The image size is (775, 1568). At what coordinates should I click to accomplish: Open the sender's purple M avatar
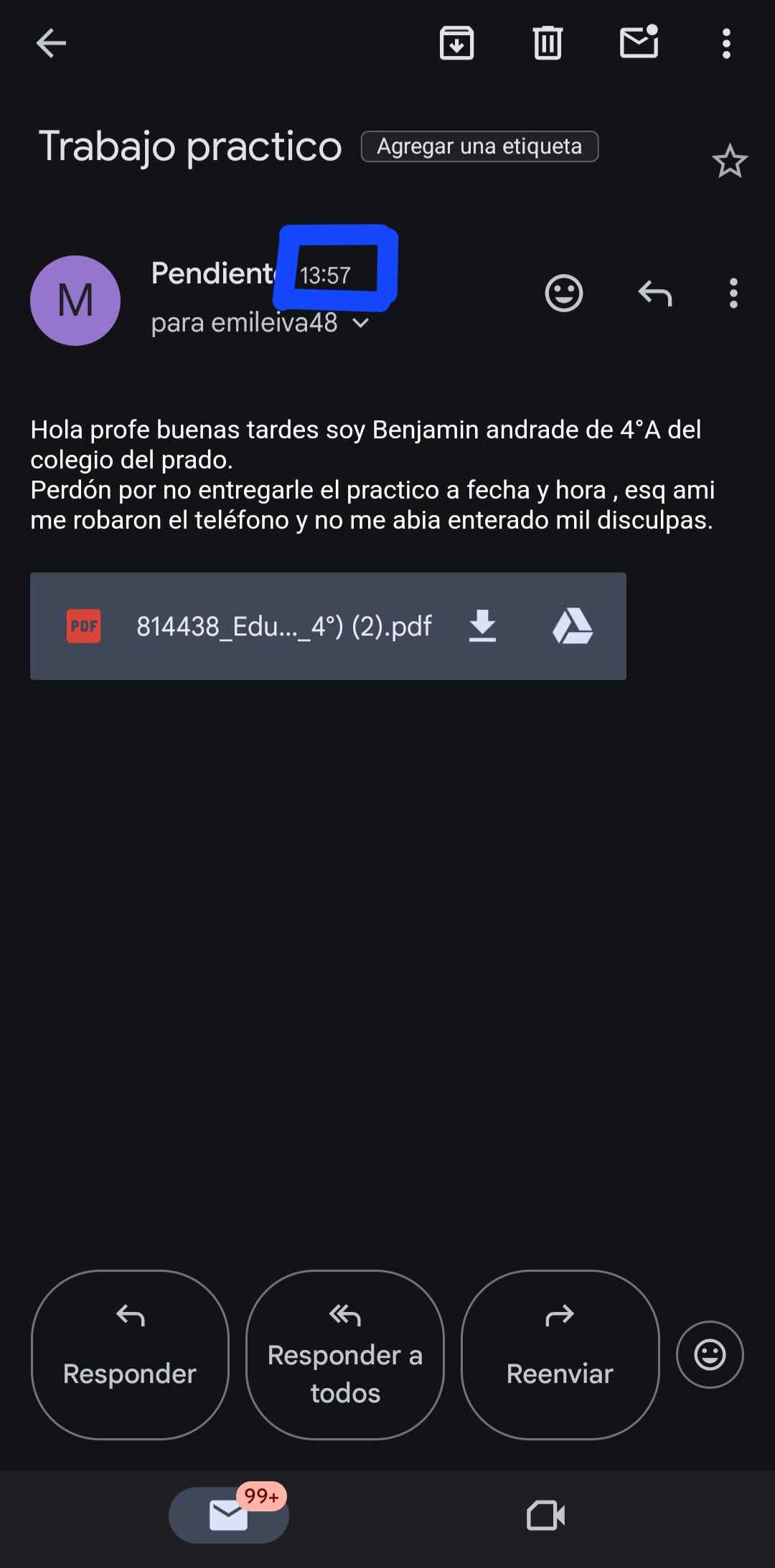click(x=75, y=301)
